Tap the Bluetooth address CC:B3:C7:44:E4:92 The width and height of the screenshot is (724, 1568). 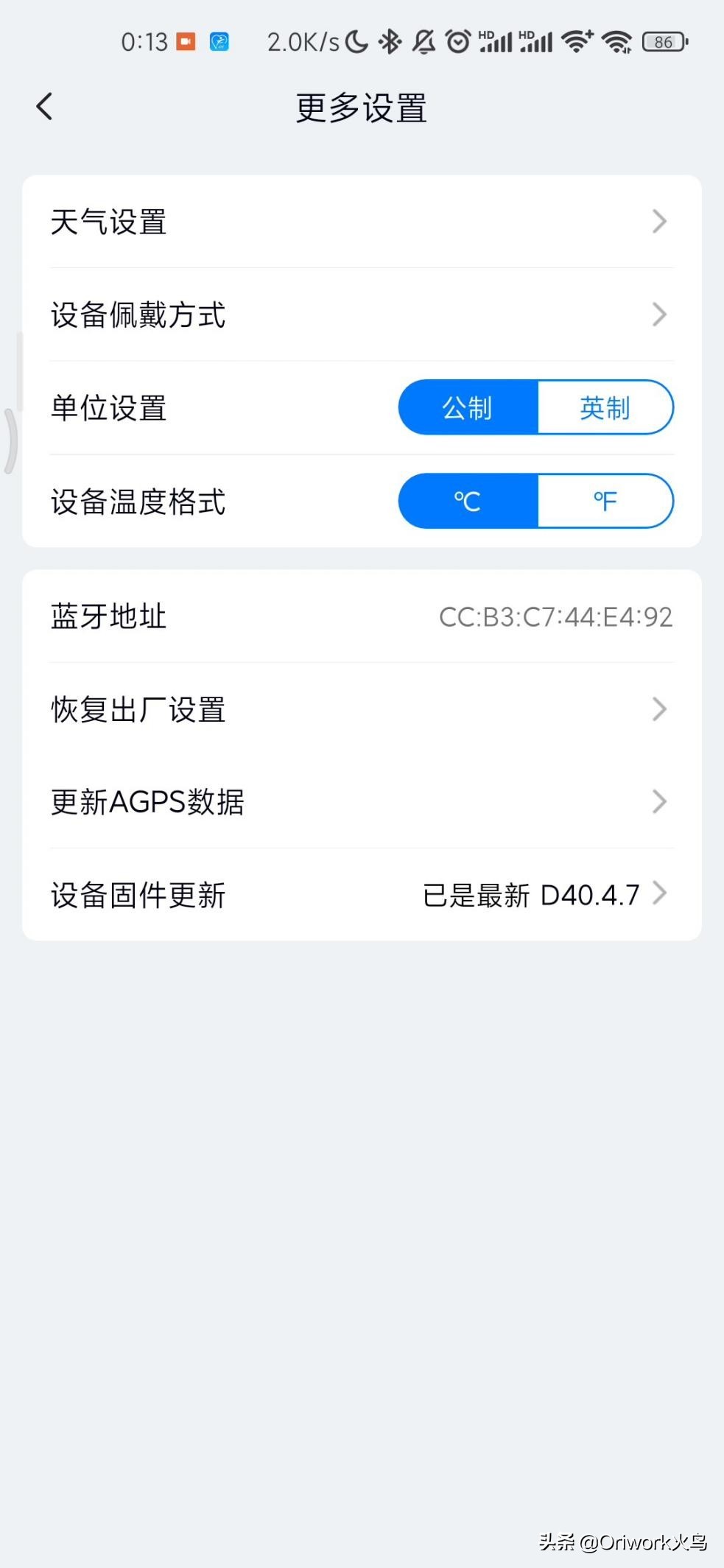coord(553,616)
